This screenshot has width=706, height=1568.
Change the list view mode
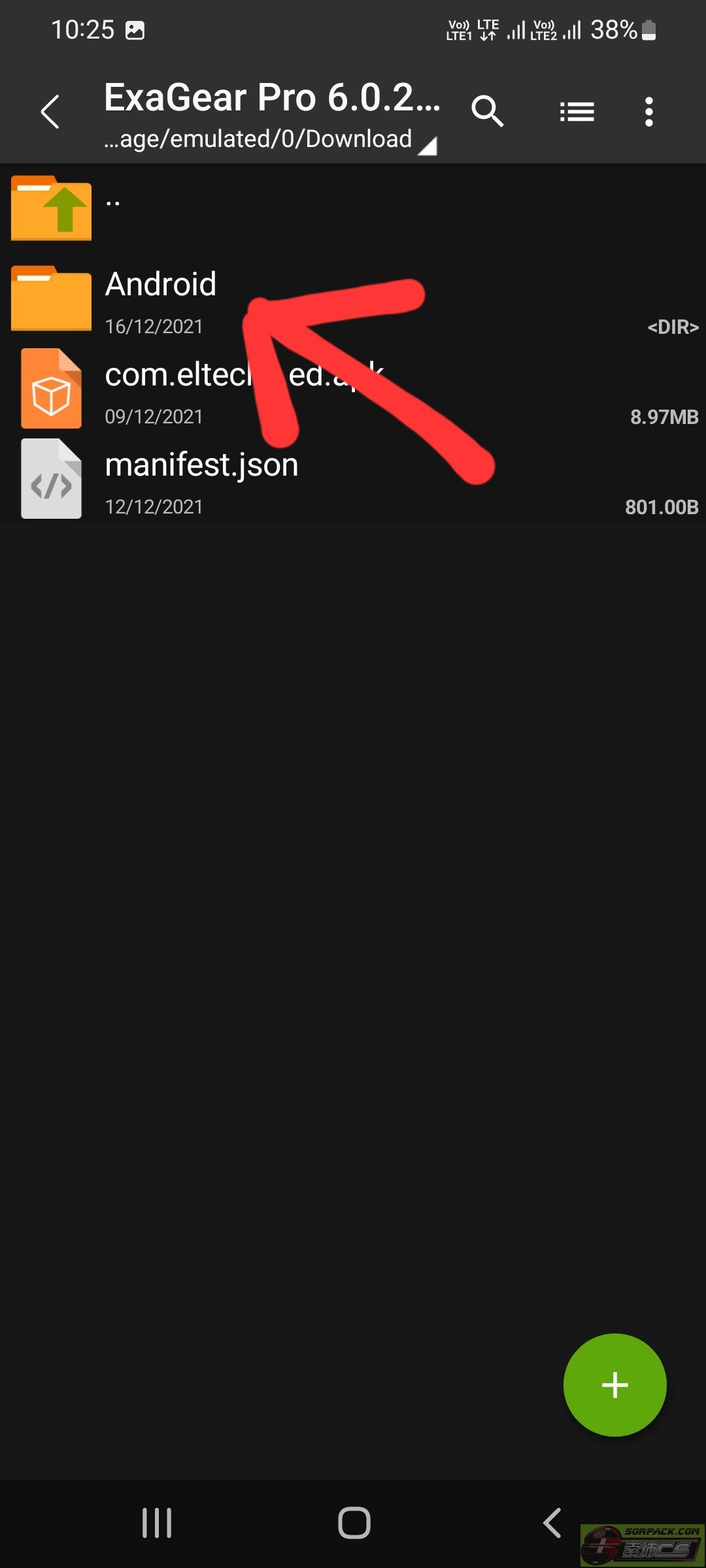[577, 112]
